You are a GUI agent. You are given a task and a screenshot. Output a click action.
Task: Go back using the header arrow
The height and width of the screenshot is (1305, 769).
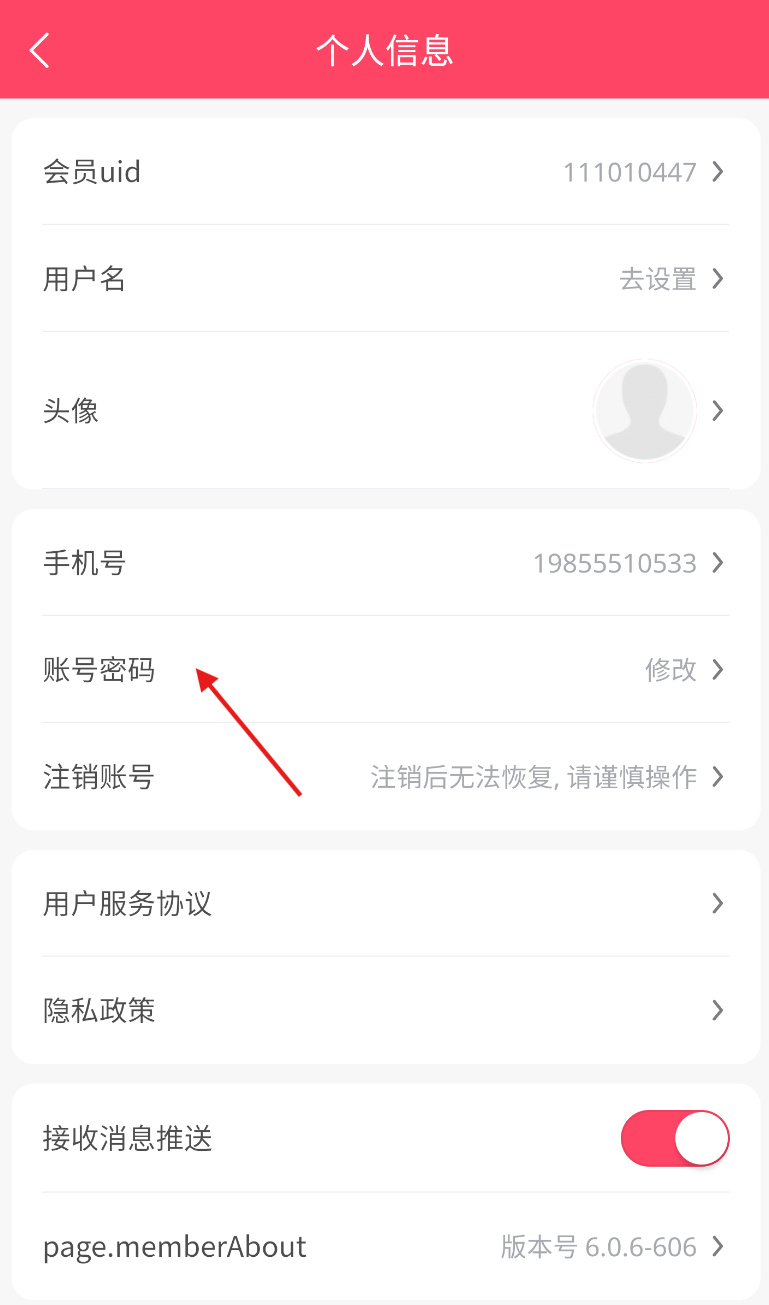tap(40, 50)
